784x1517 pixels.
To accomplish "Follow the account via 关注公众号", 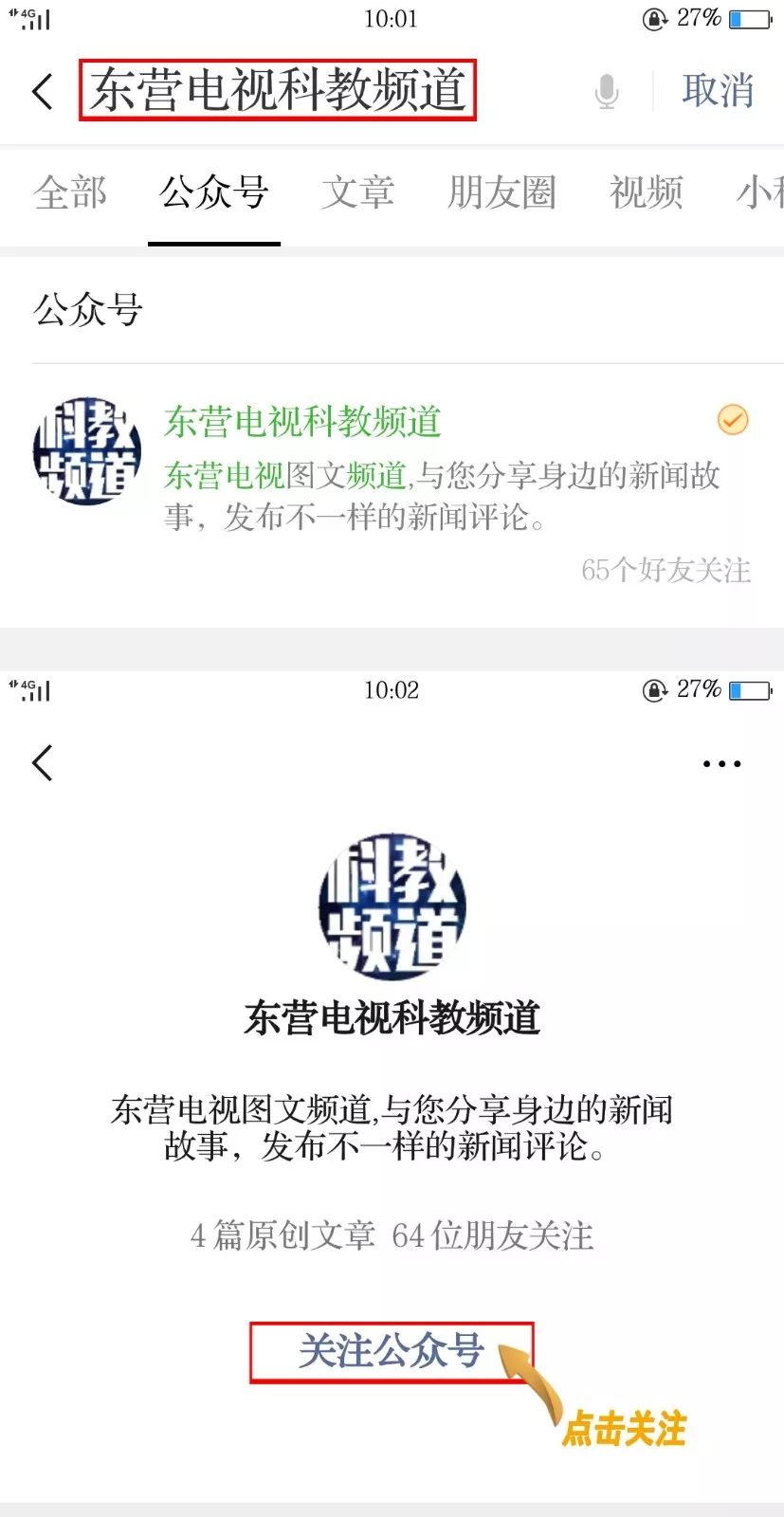I will click(x=392, y=1352).
